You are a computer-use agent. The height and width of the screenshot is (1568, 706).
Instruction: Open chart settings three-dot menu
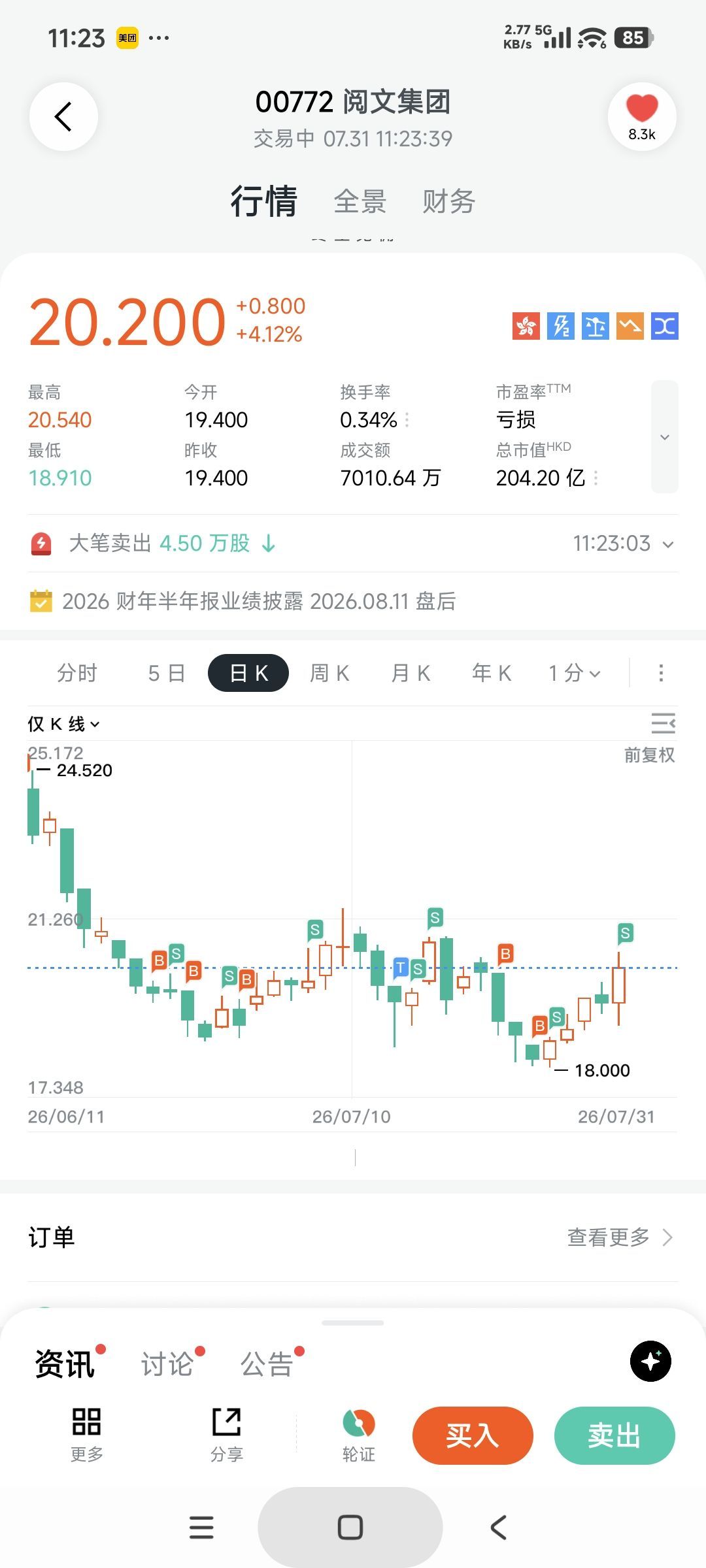[661, 673]
